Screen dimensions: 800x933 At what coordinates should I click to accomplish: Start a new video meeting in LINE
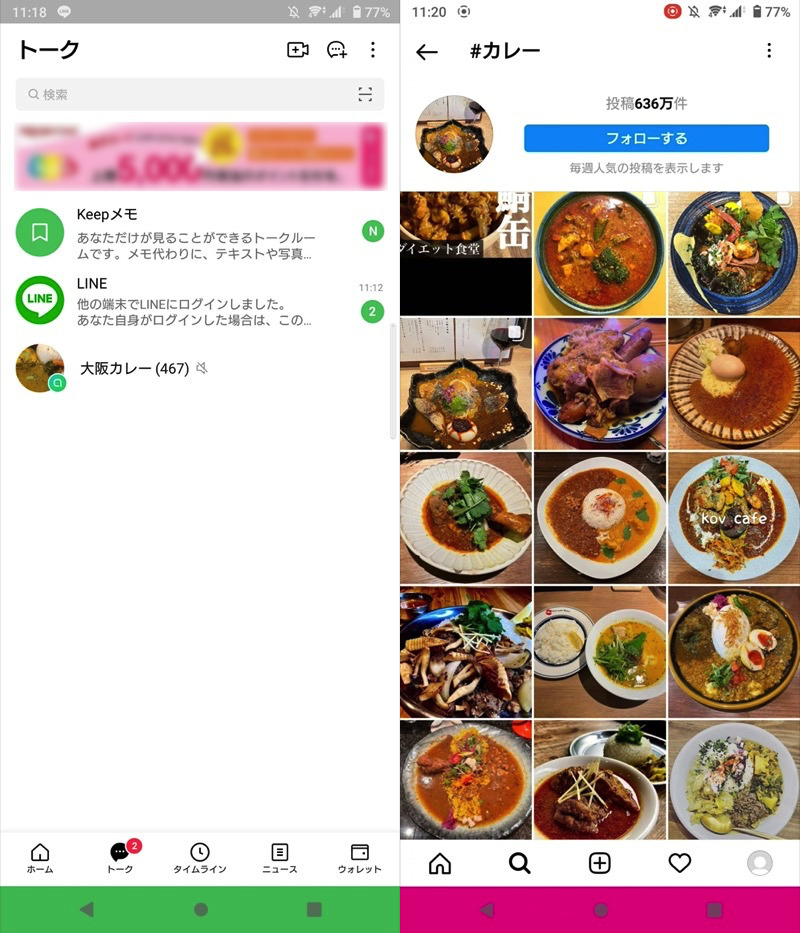(297, 50)
